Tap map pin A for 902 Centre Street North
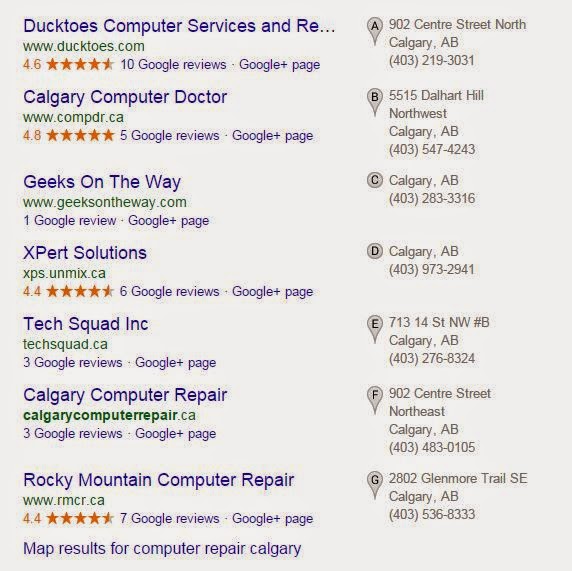This screenshot has height=571, width=572. (375, 31)
